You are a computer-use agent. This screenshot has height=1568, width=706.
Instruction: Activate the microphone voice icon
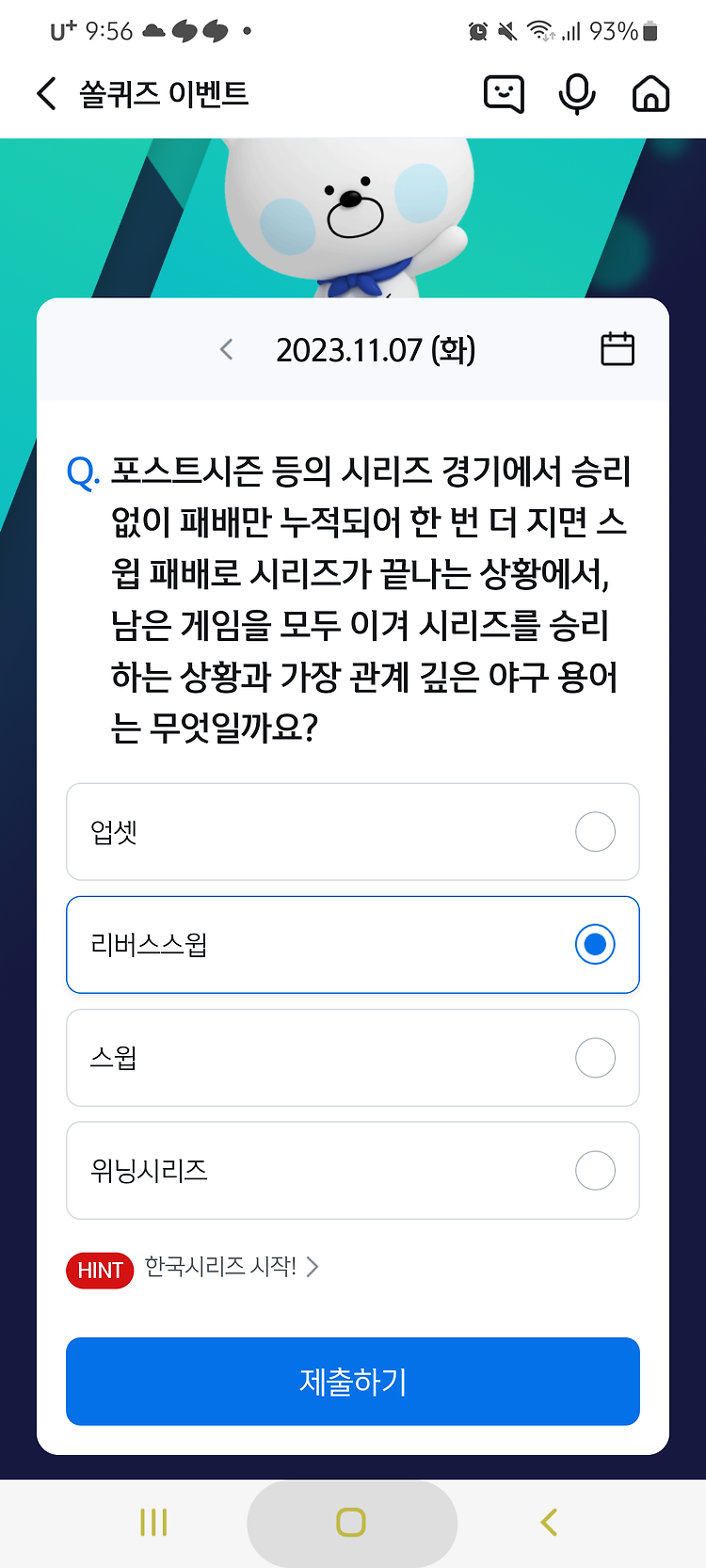[577, 94]
